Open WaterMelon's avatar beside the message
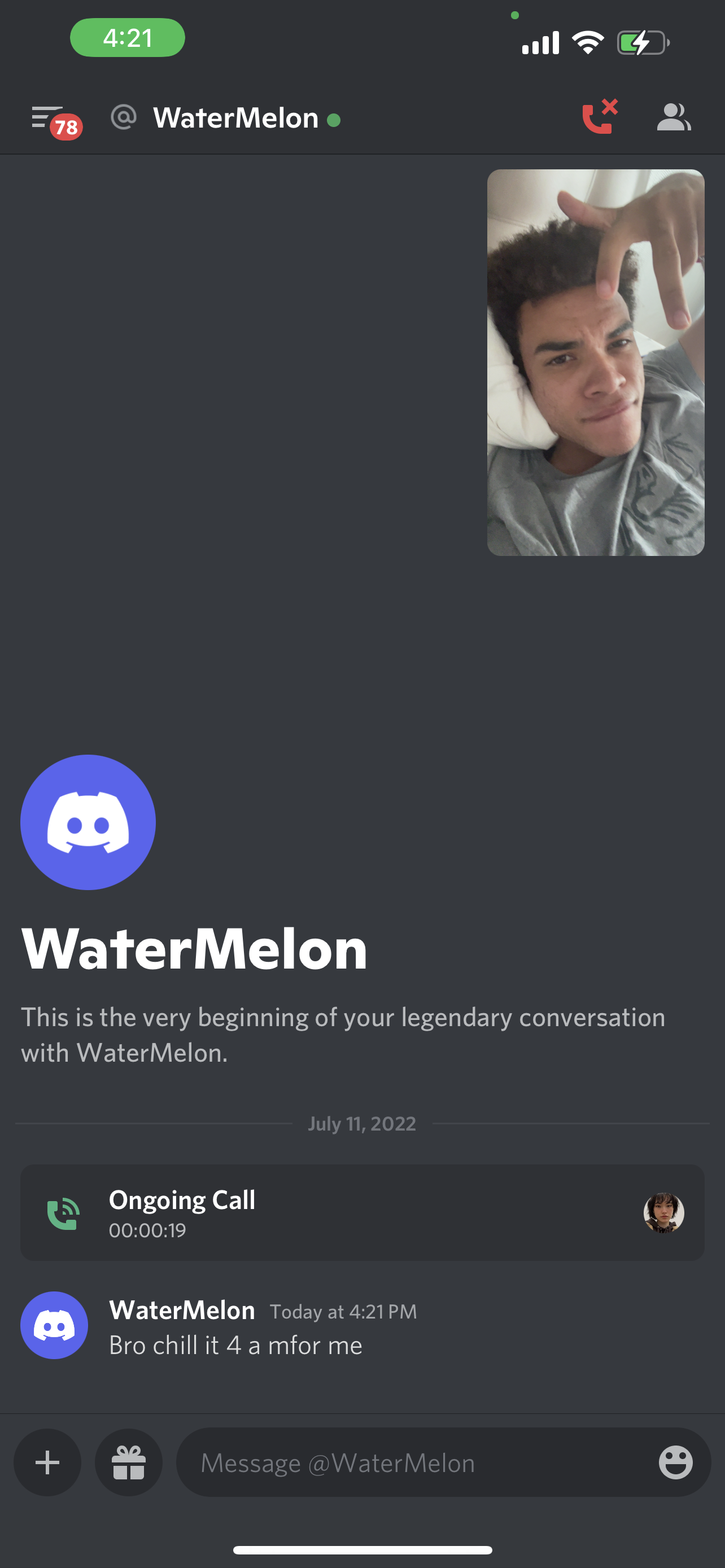Image resolution: width=725 pixels, height=1568 pixels. point(54,1325)
